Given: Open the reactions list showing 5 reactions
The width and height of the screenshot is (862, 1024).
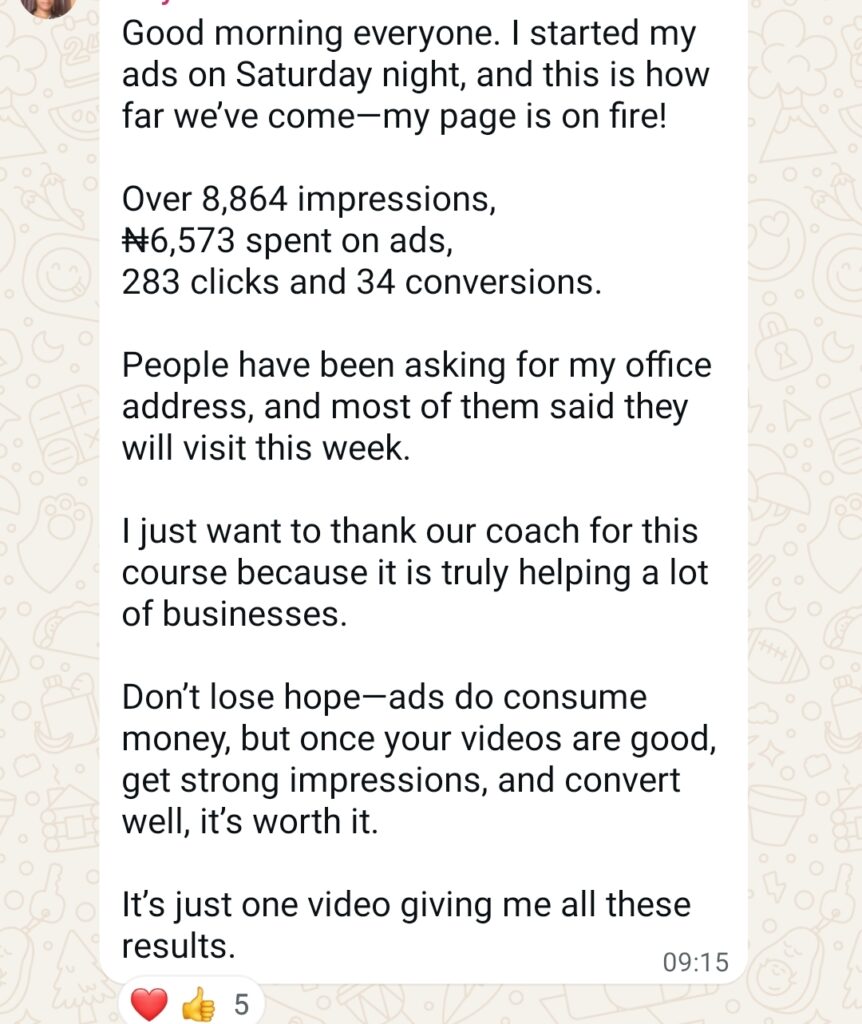Looking at the screenshot, I should pos(190,1003).
